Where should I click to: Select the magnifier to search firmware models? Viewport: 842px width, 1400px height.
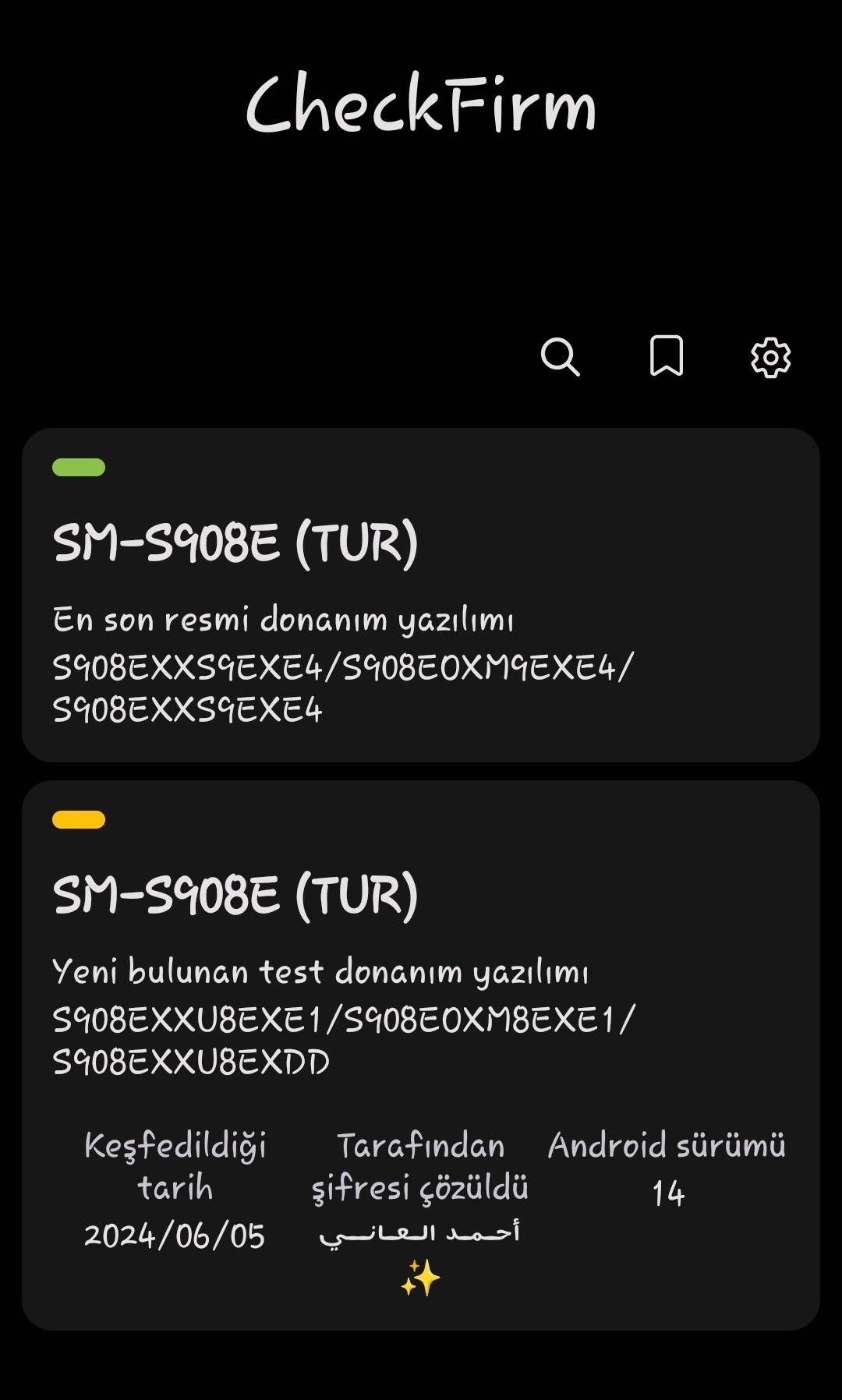tap(561, 359)
